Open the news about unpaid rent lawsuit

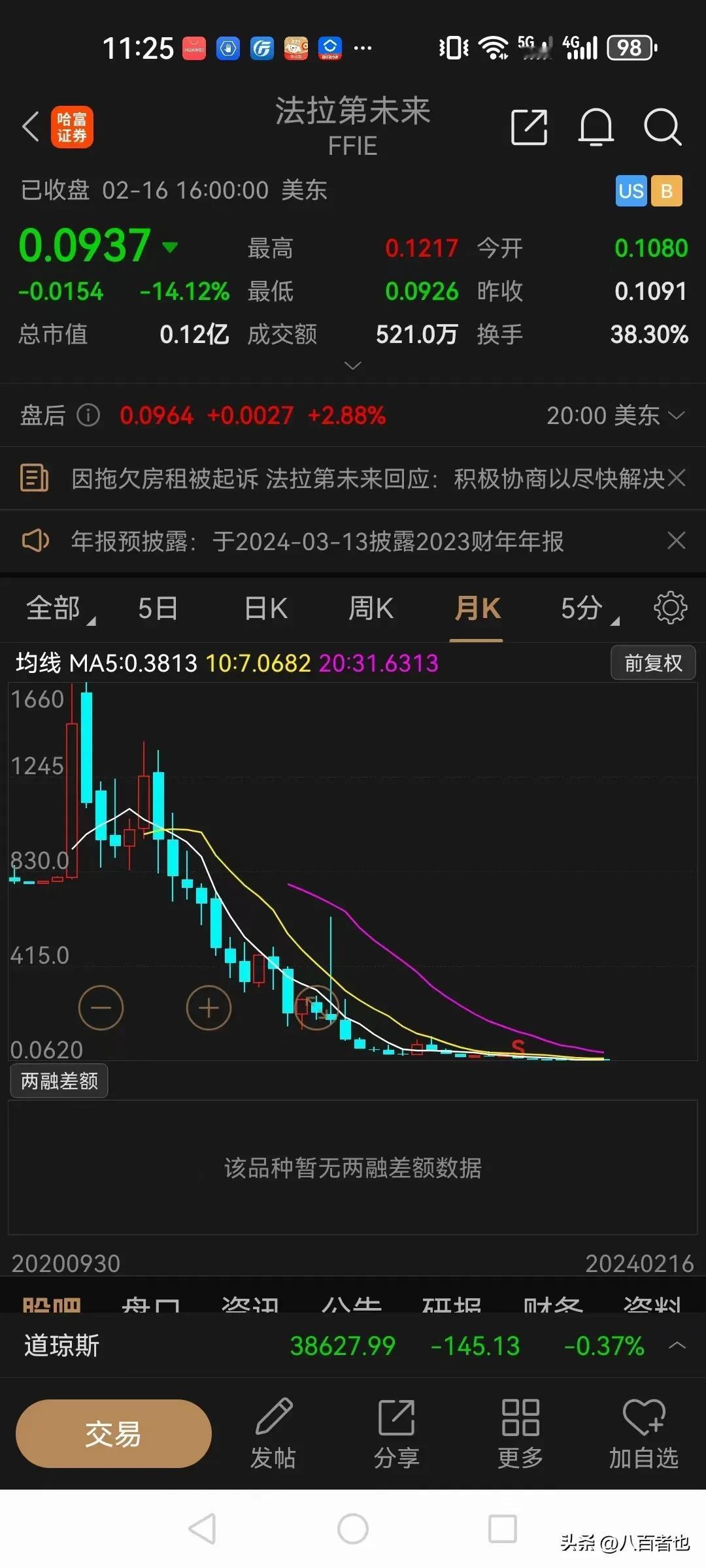368,479
